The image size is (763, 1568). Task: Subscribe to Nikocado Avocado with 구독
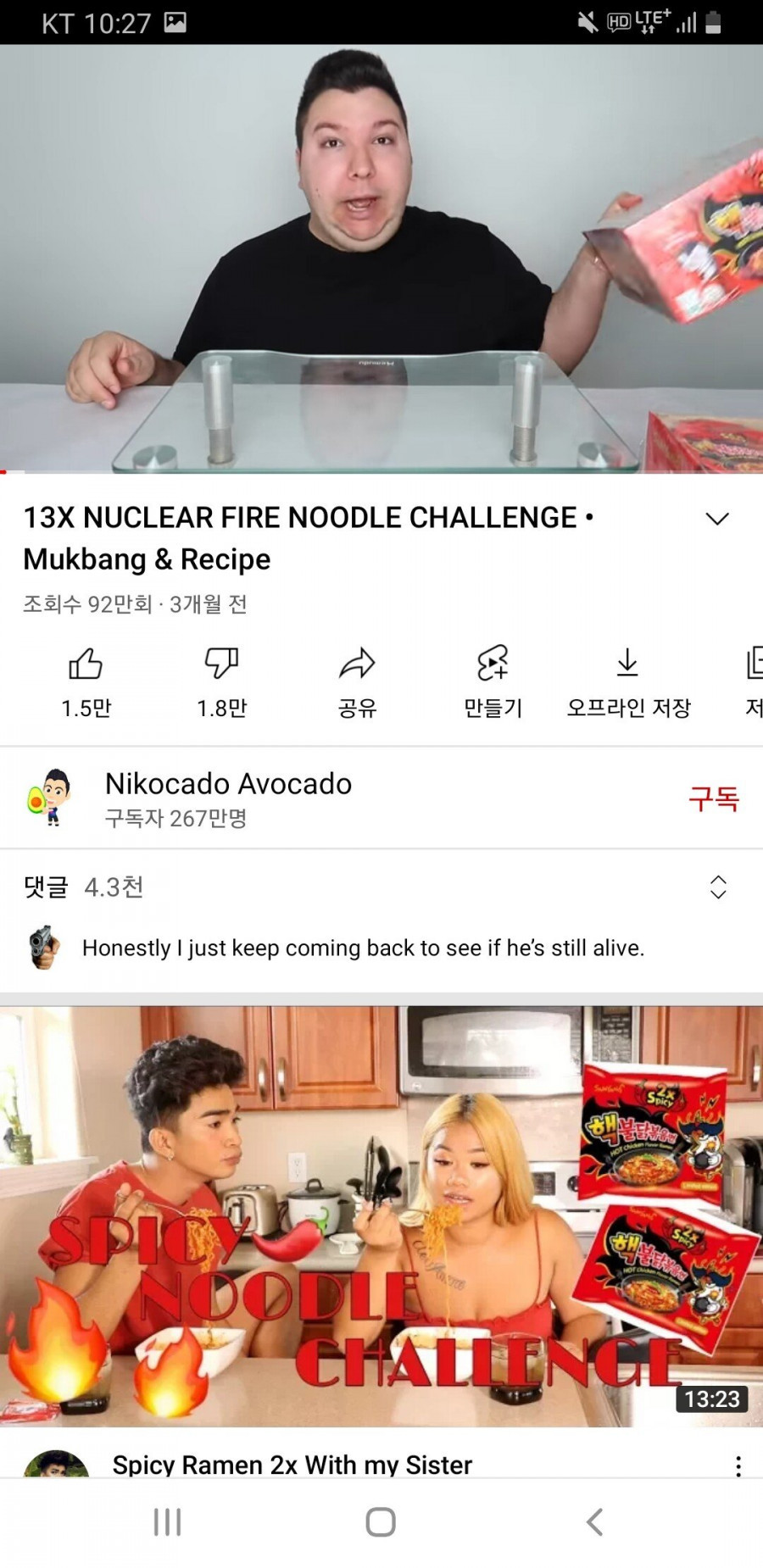click(x=713, y=798)
